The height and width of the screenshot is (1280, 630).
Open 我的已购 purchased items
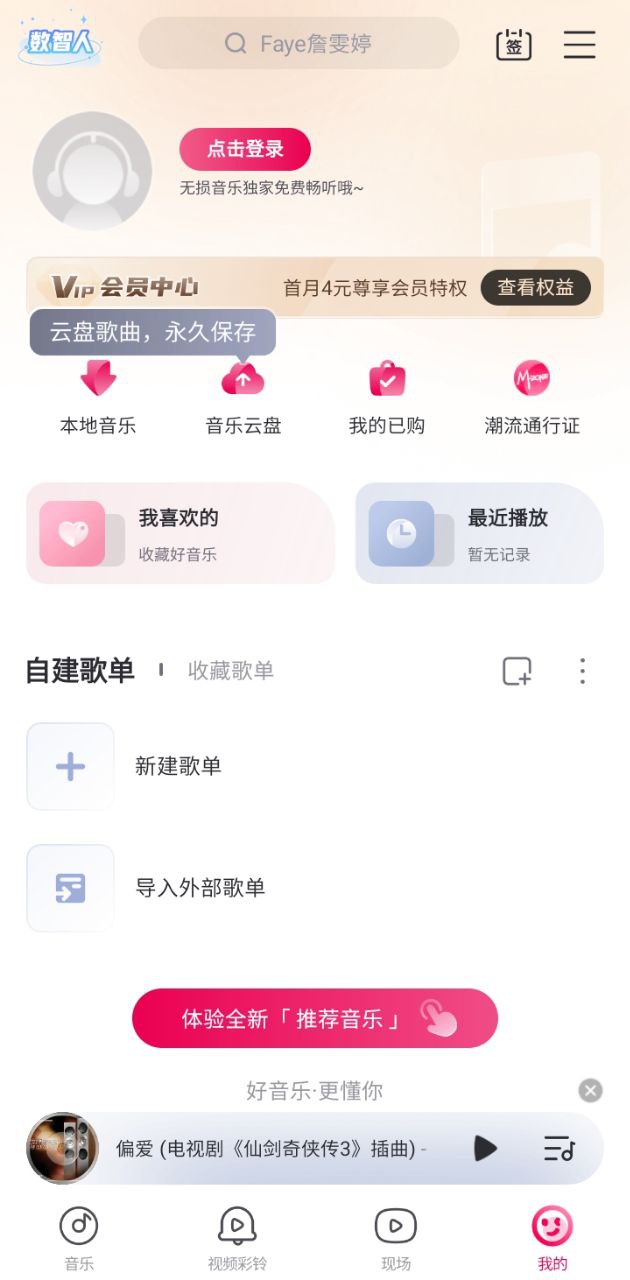pyautogui.click(x=387, y=397)
